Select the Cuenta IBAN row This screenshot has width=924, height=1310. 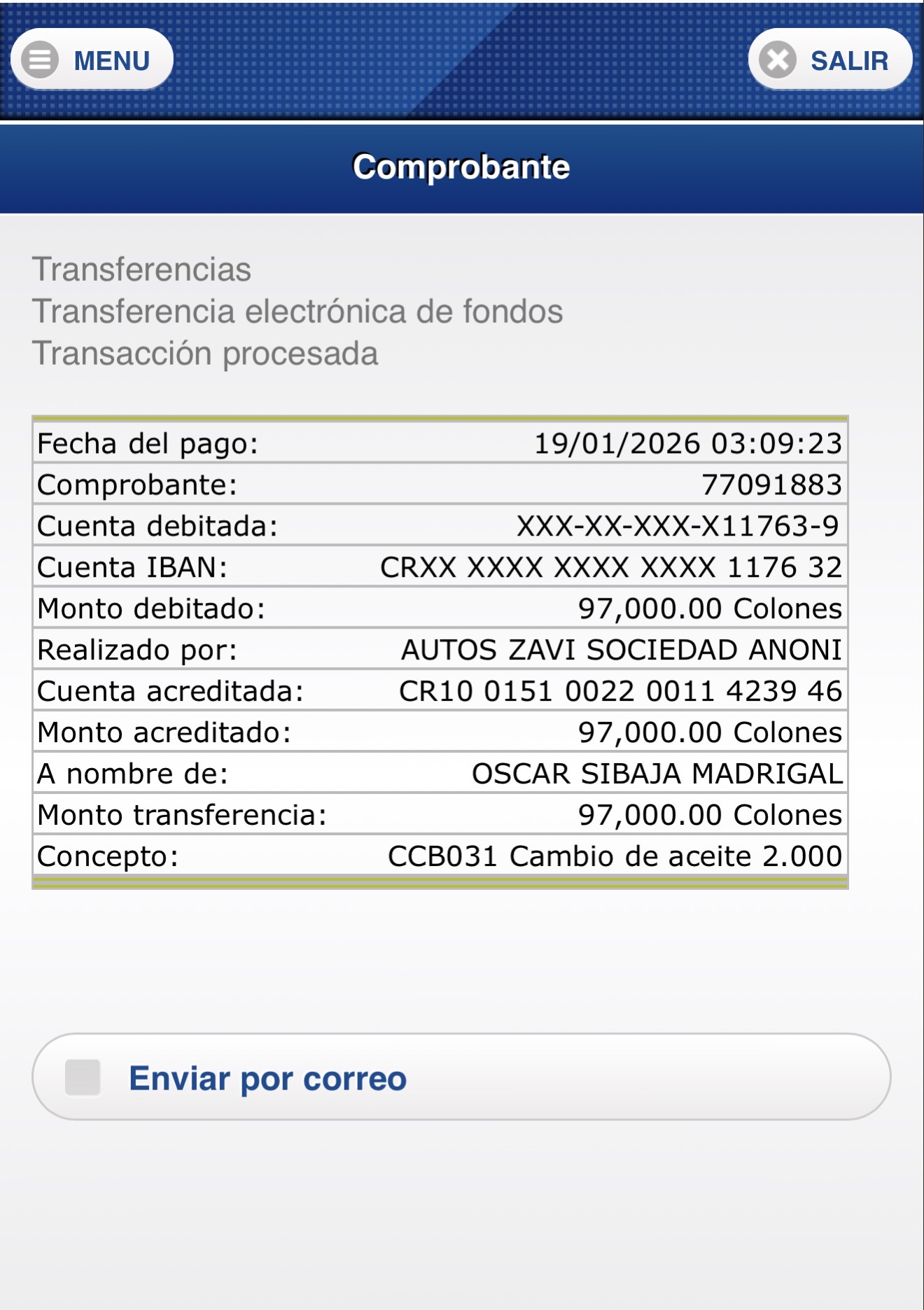pos(441,566)
